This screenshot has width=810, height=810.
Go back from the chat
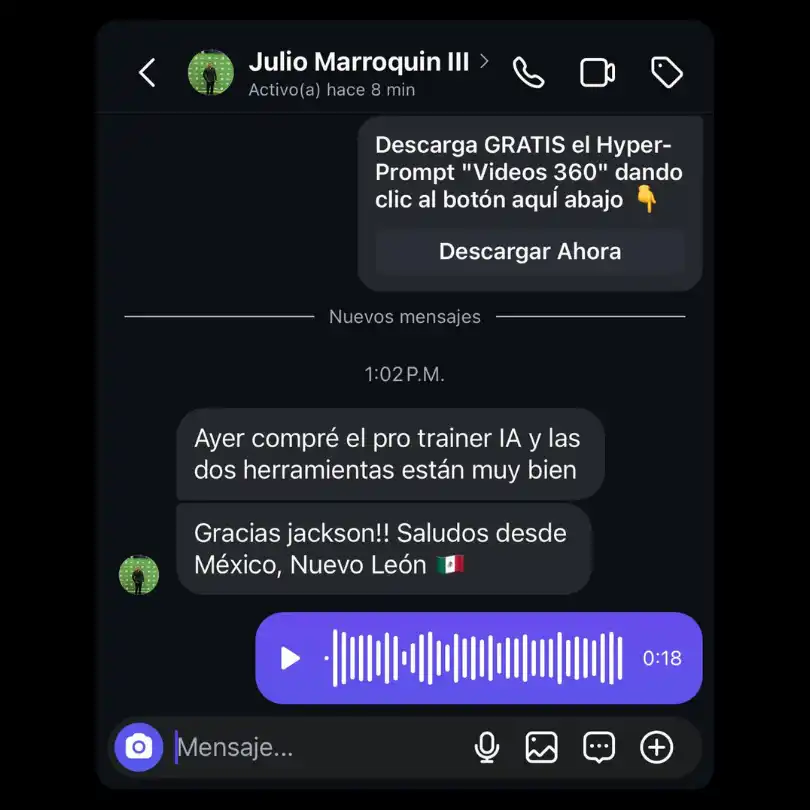(147, 72)
